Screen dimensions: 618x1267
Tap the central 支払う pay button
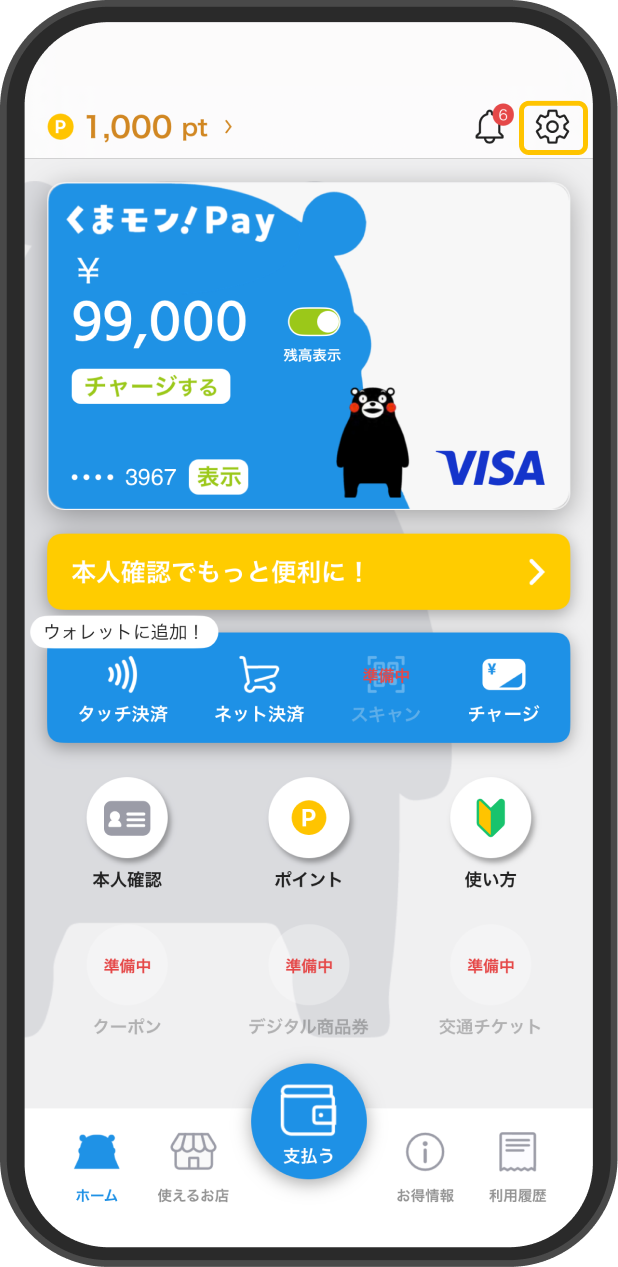tap(308, 1121)
